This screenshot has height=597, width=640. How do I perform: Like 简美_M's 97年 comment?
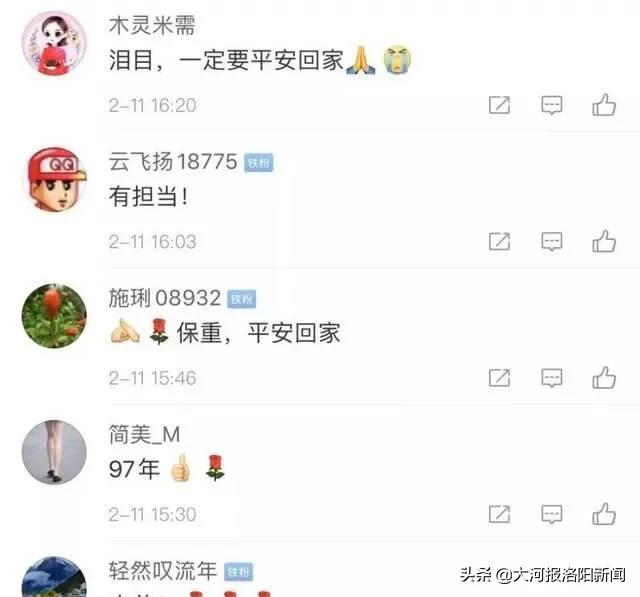pos(603,514)
